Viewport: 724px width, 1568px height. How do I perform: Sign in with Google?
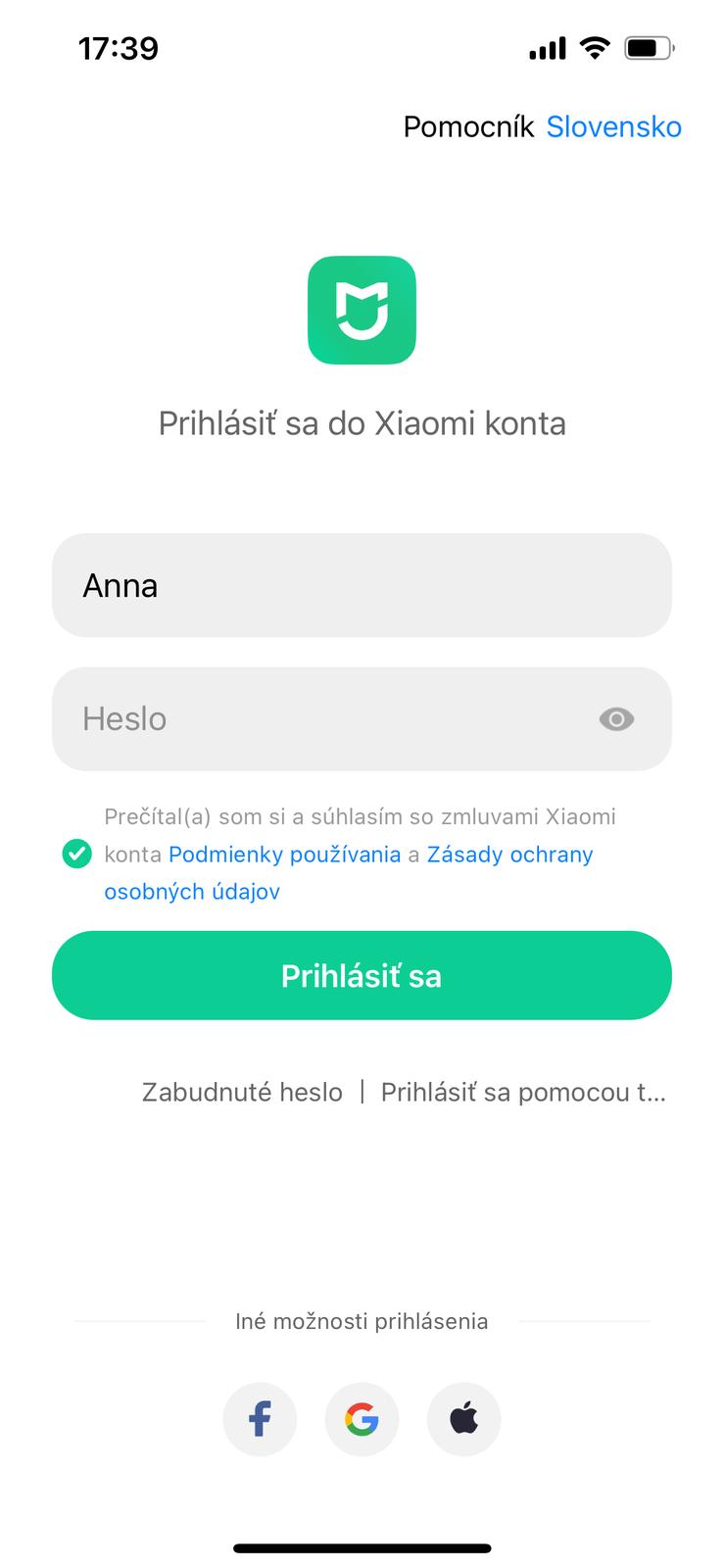pos(362,1418)
